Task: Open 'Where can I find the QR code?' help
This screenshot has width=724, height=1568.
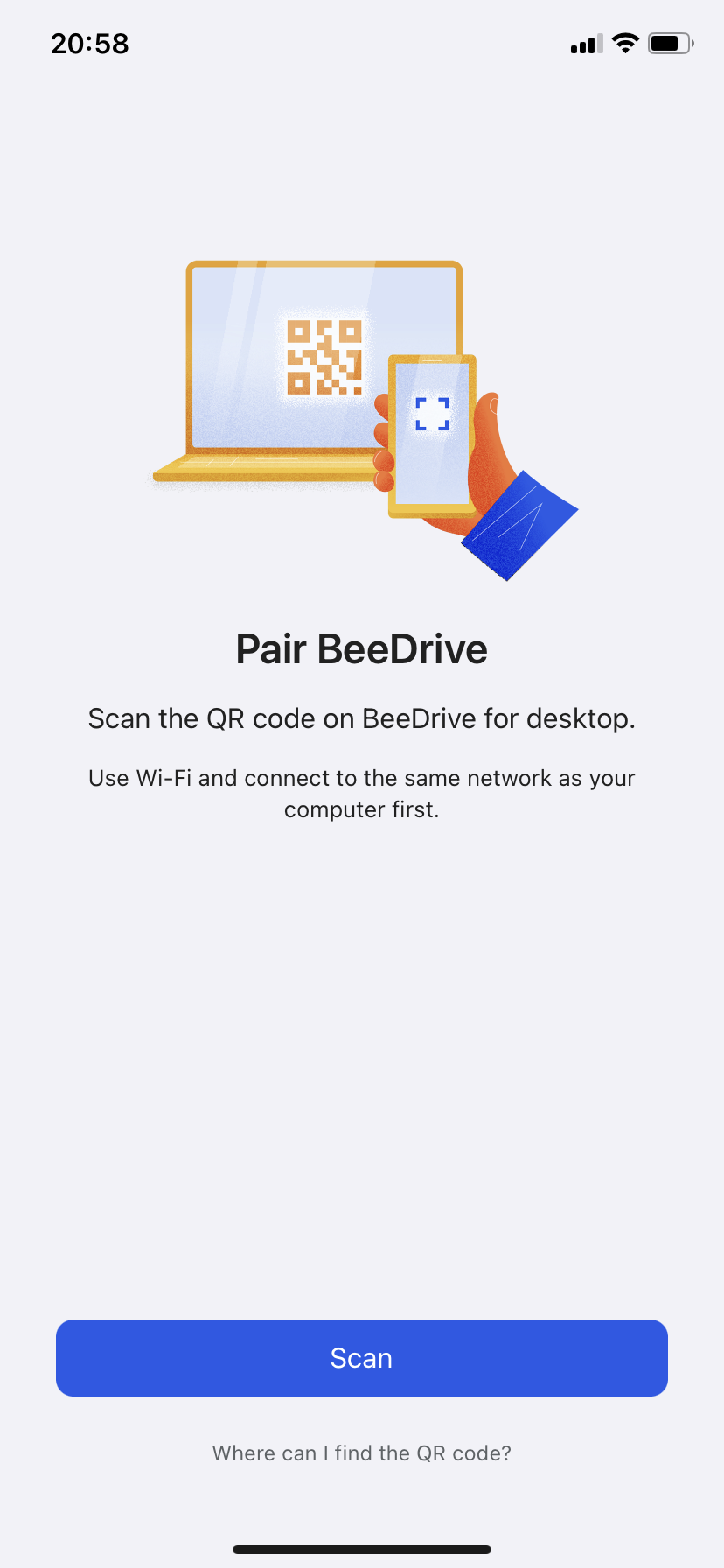Action: pyautogui.click(x=362, y=1453)
